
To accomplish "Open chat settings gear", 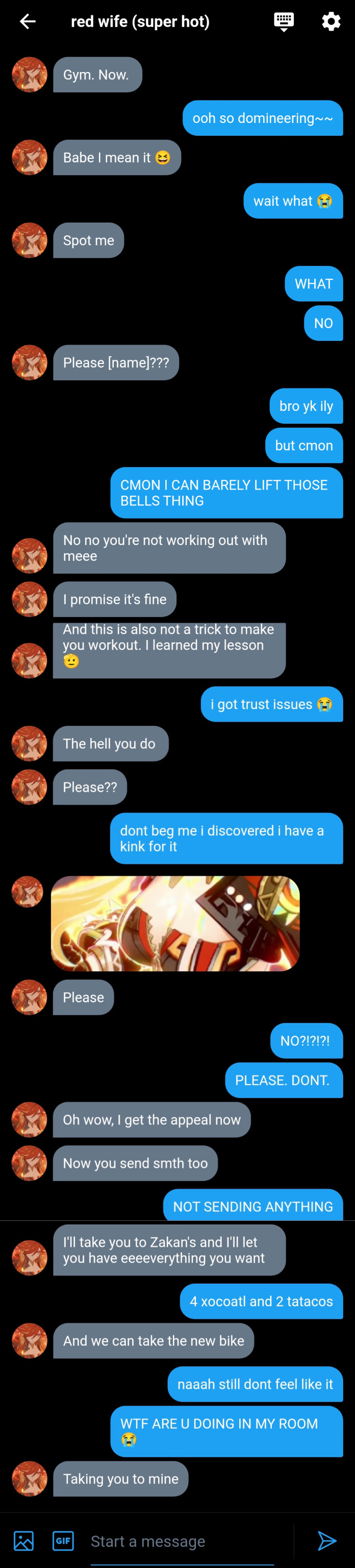I will [x=331, y=22].
